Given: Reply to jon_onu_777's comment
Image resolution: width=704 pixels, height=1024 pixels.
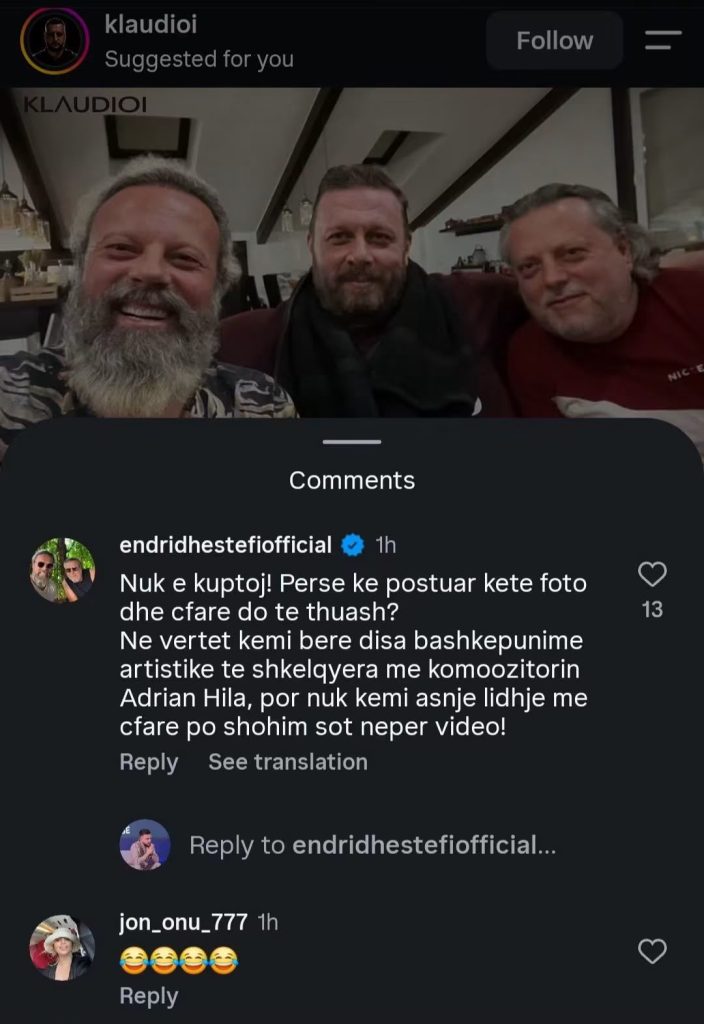Looking at the screenshot, I should (x=149, y=996).
